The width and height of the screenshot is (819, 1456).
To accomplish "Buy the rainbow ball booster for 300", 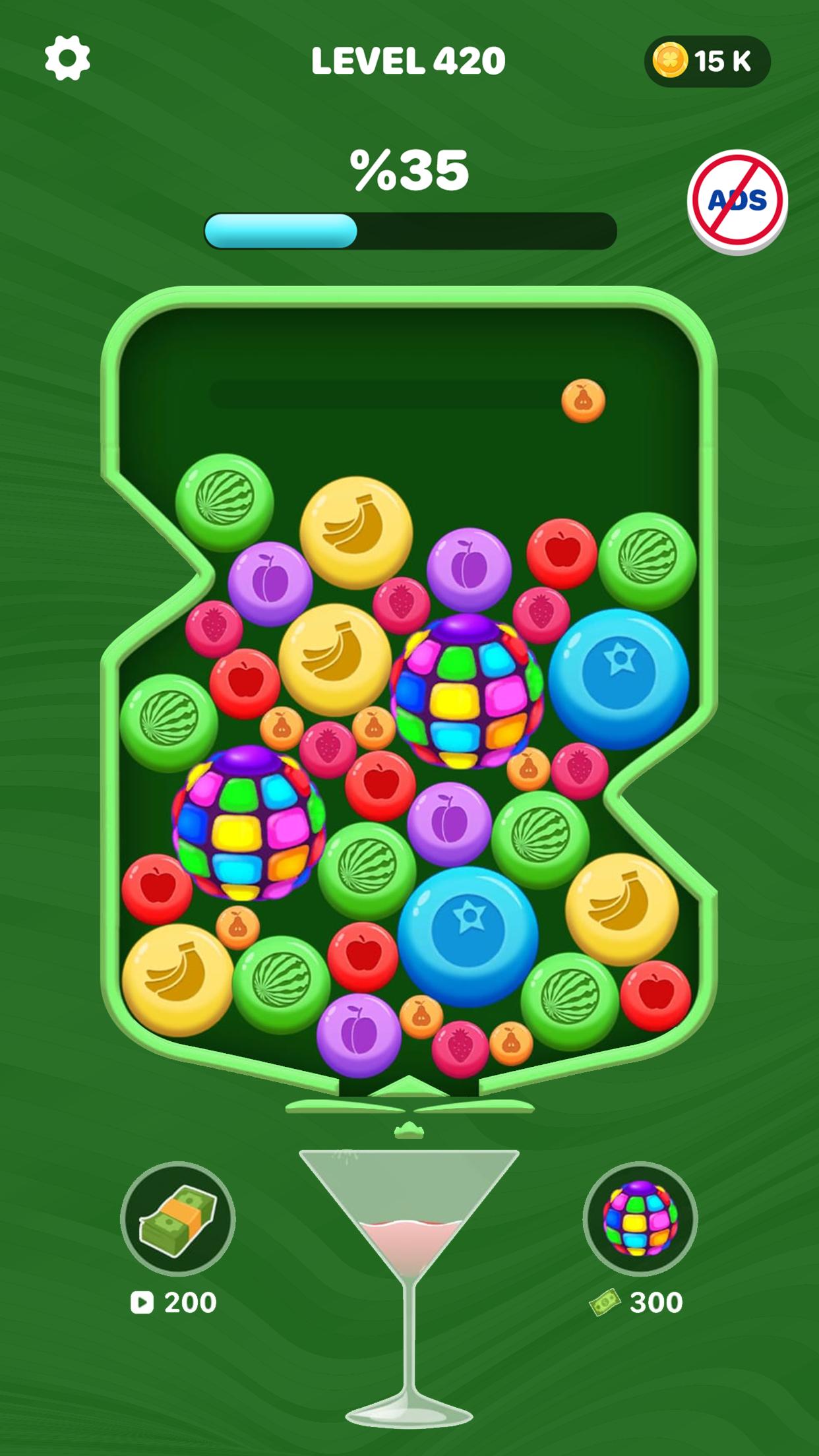I will coord(640,1219).
